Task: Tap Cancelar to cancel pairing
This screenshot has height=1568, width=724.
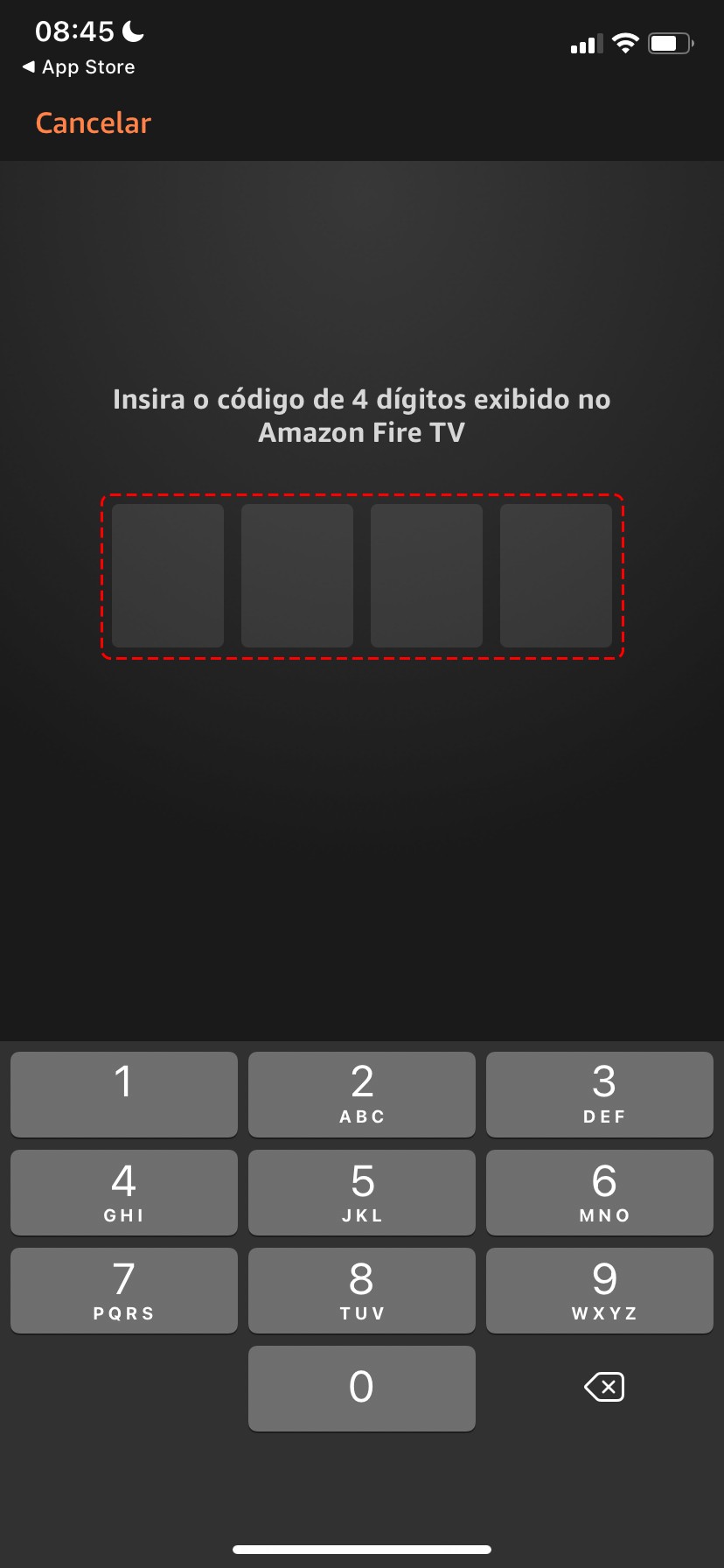Action: [x=94, y=123]
